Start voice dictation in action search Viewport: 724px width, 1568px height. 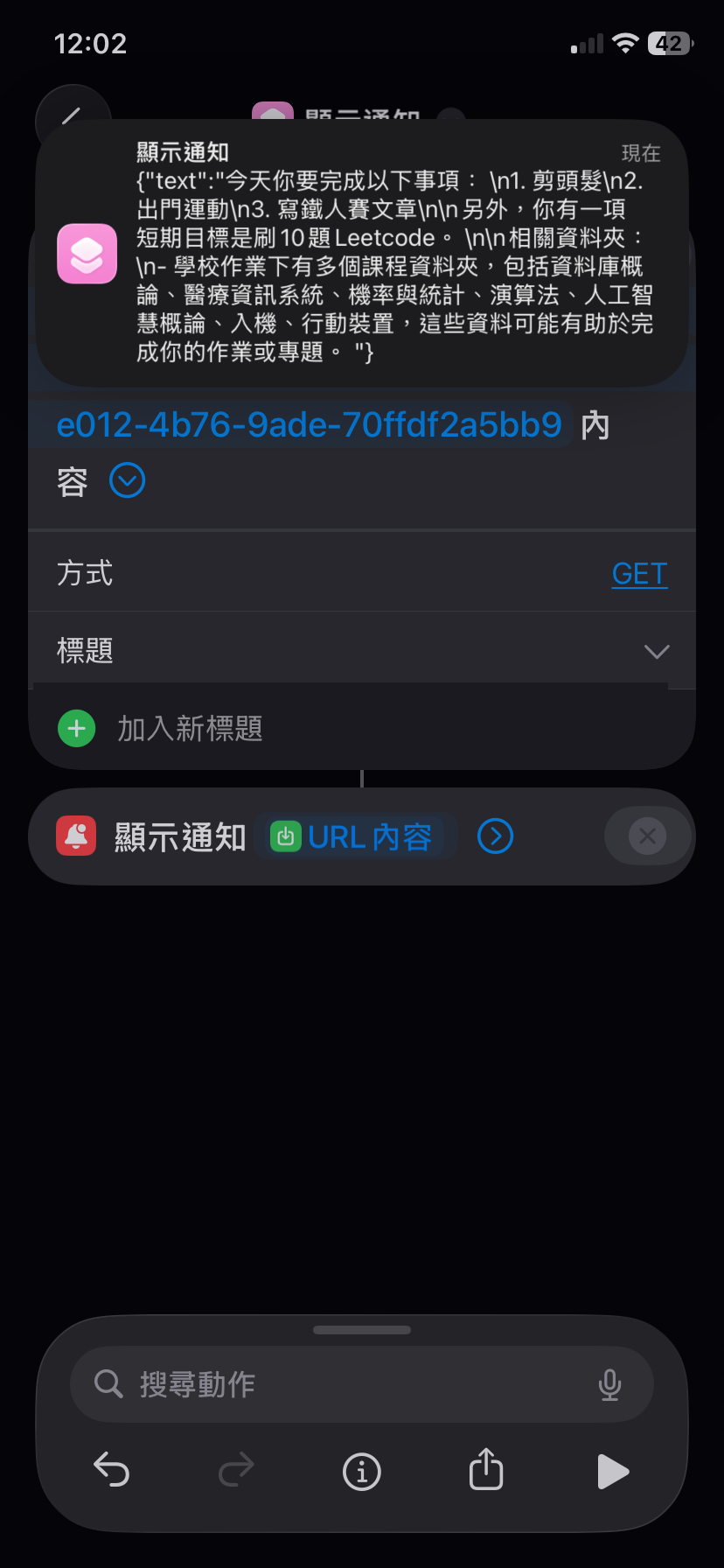[x=609, y=1384]
